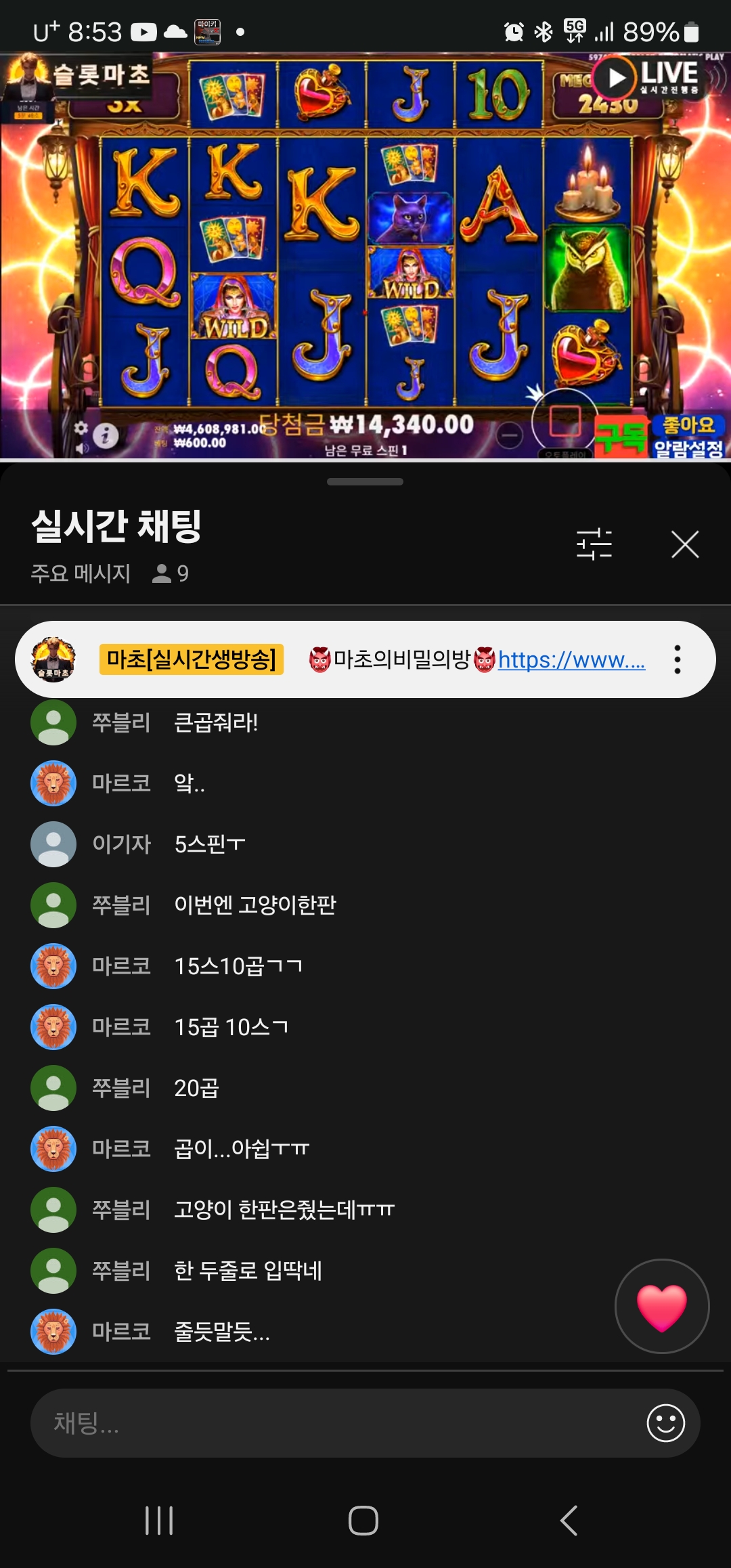Screen dimensions: 731x1568
Task: Open 마르코's message '줄듯말듯...'
Action: (222, 1332)
